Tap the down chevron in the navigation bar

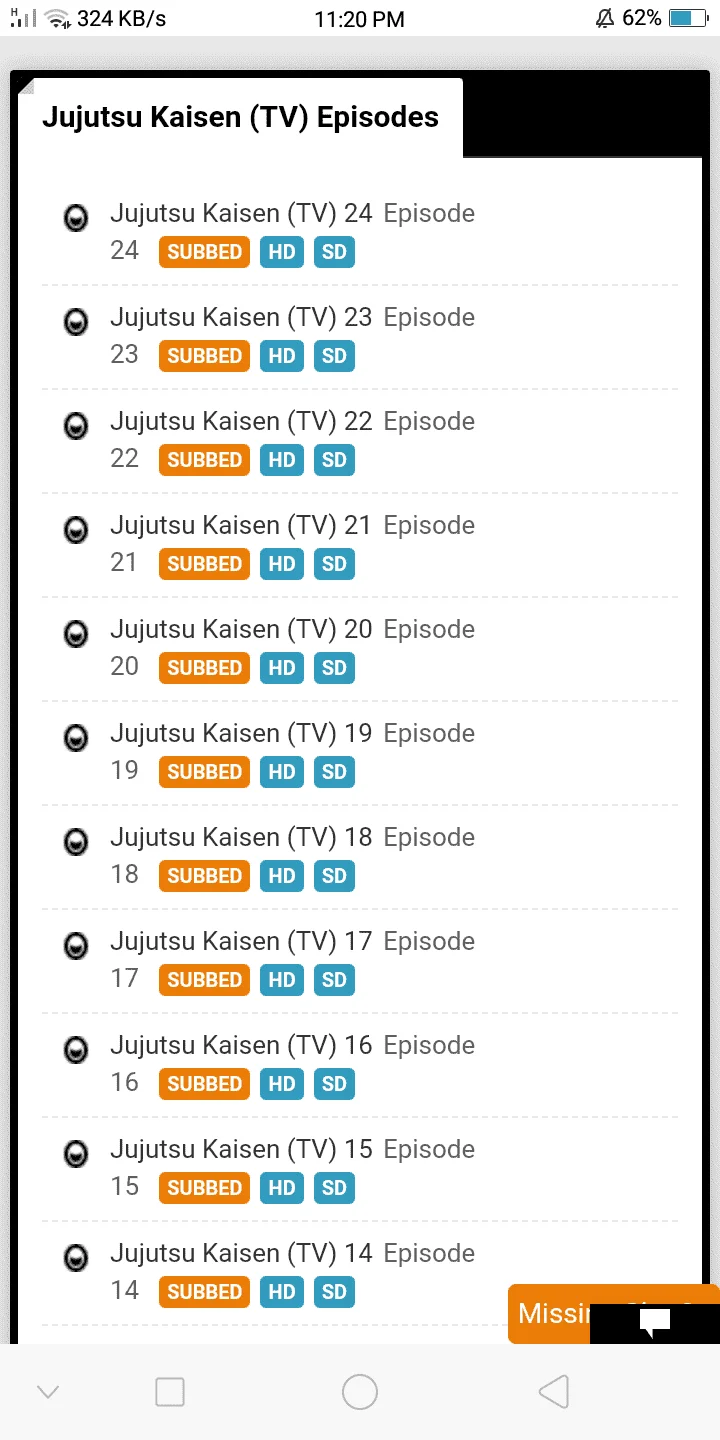(x=48, y=1391)
